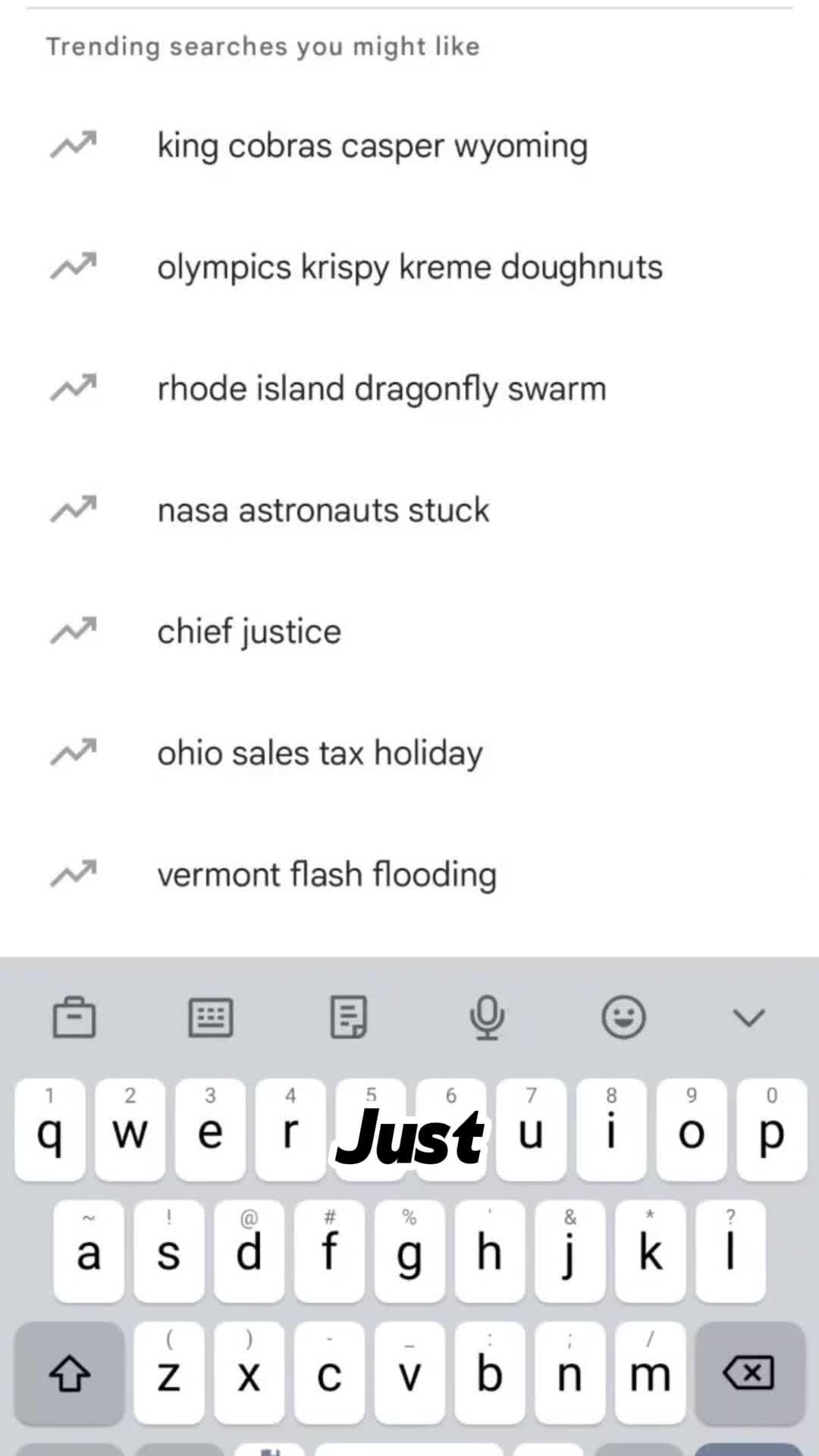Tap the text snippet icon on the keyboard toolbar

point(348,1016)
